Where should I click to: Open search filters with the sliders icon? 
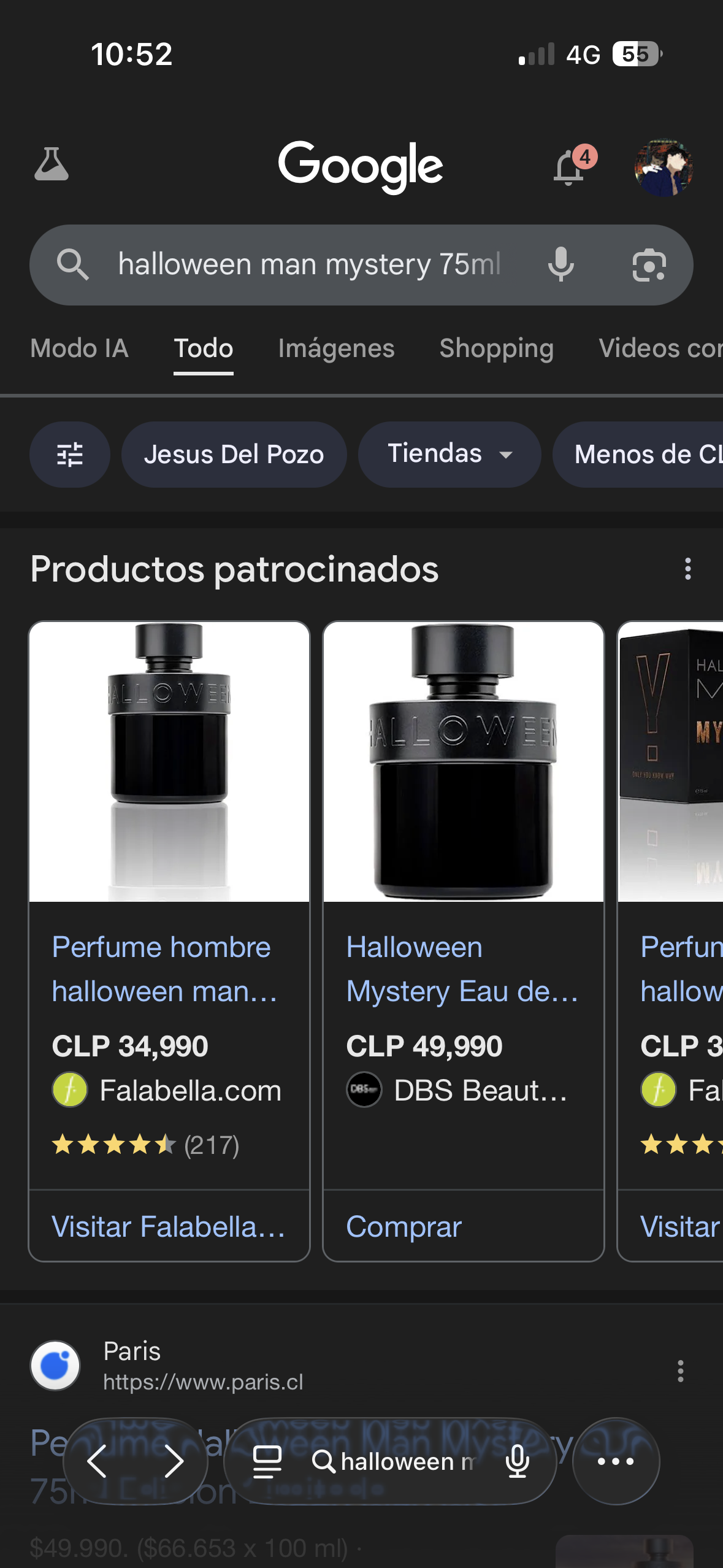(70, 455)
